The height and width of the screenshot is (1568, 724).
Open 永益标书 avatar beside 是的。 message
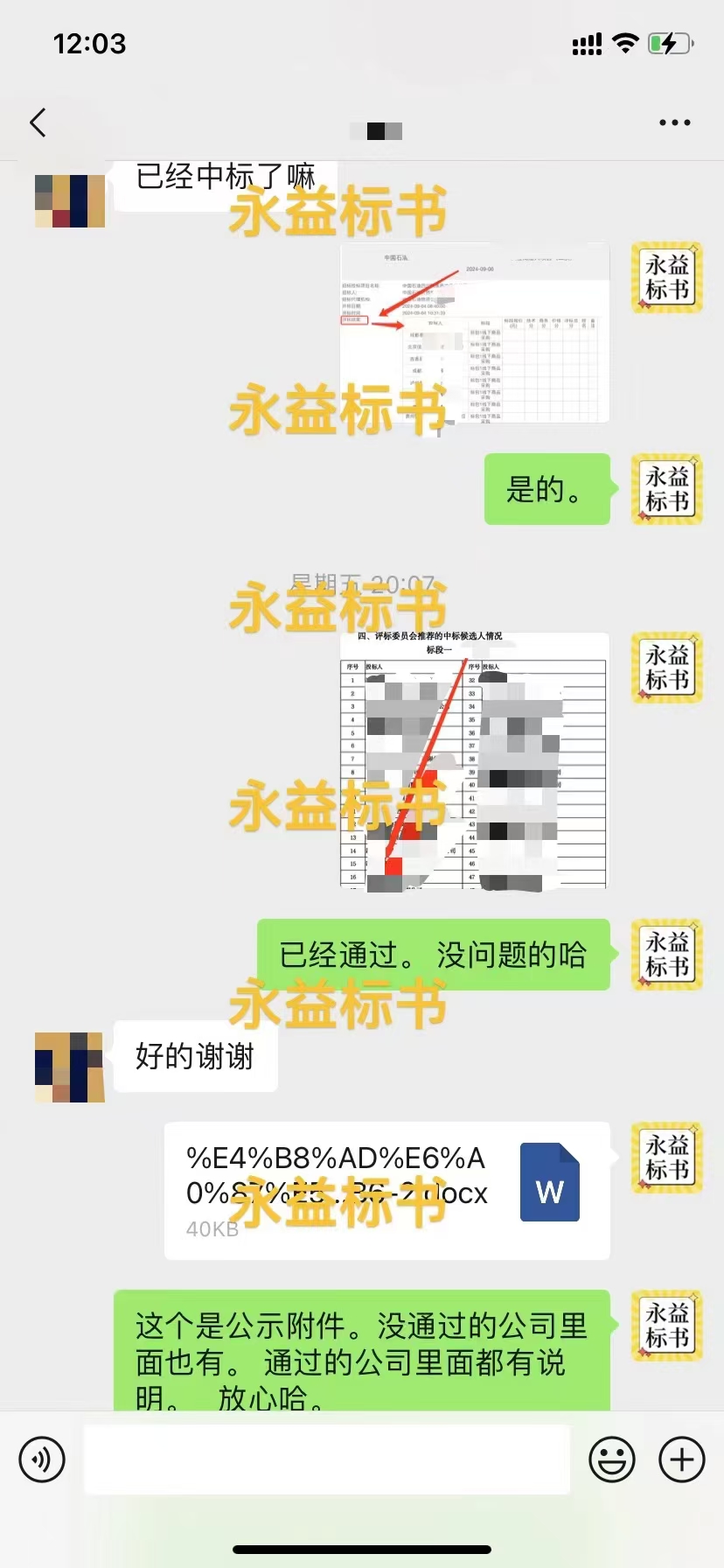point(668,489)
